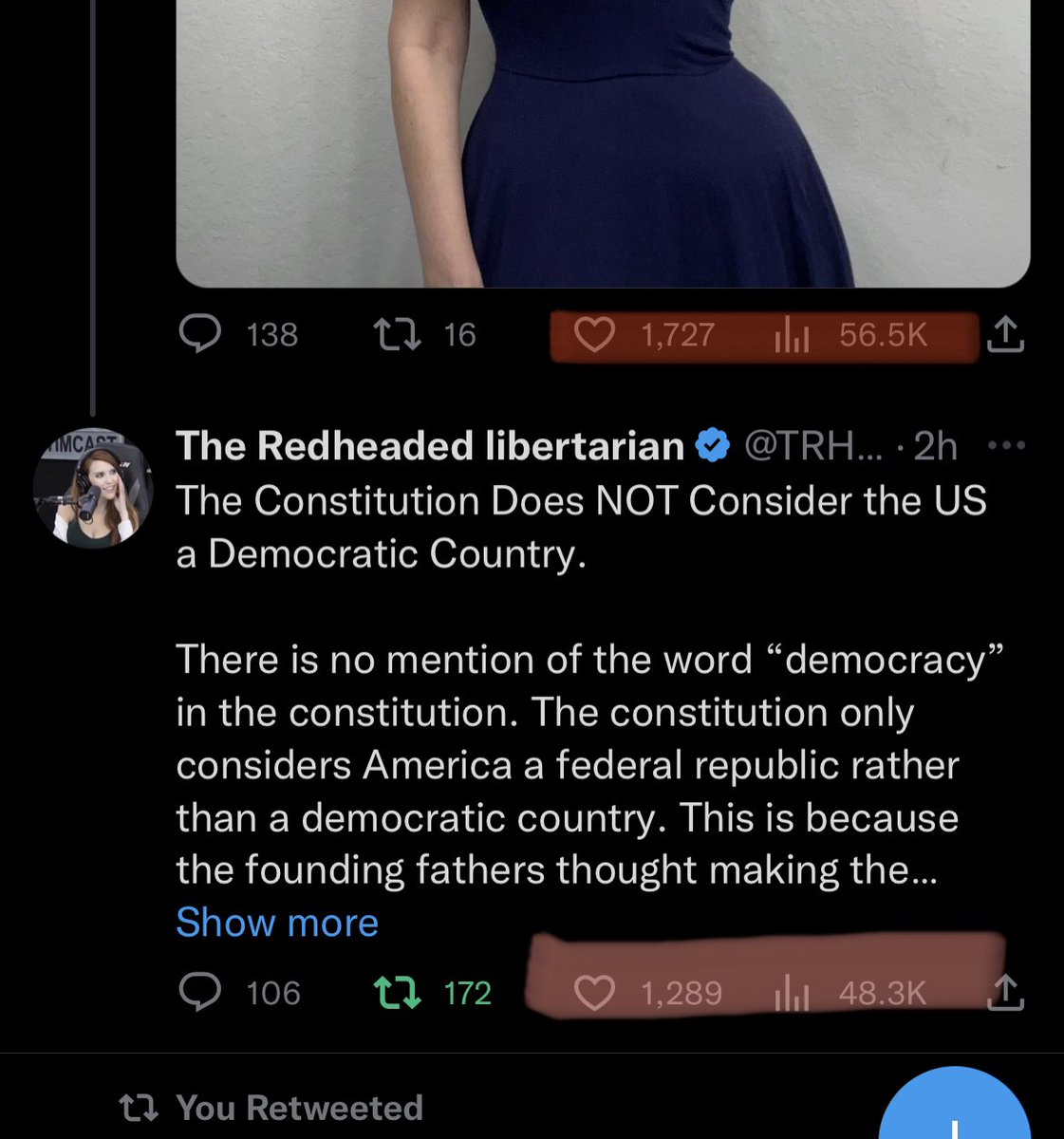Expand tweet text with Show more
Viewport: 1064px width, 1139px height.
[277, 923]
